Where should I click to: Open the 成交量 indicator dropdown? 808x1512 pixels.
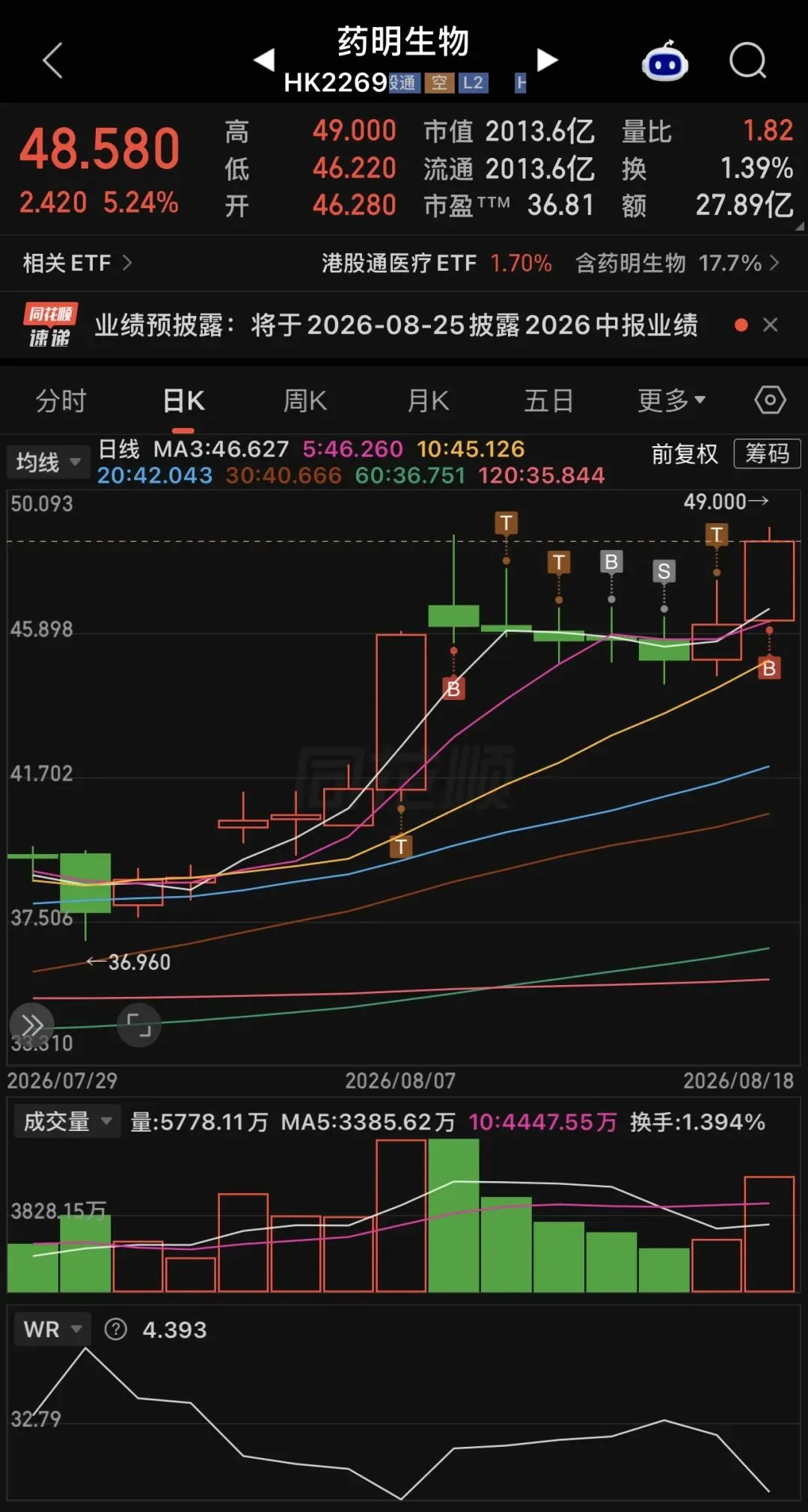[x=64, y=1121]
